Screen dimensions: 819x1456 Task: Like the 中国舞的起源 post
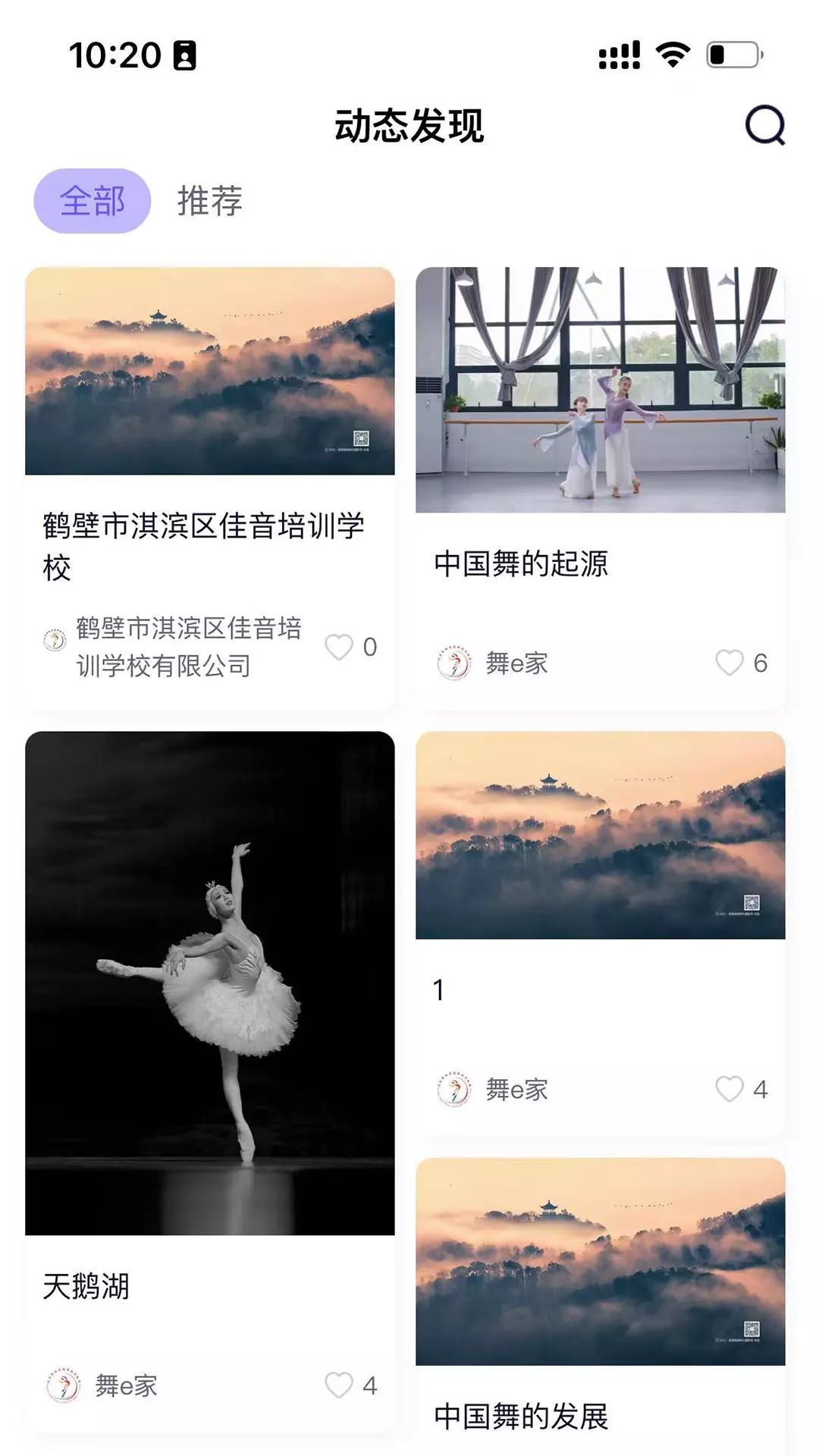coord(730,663)
